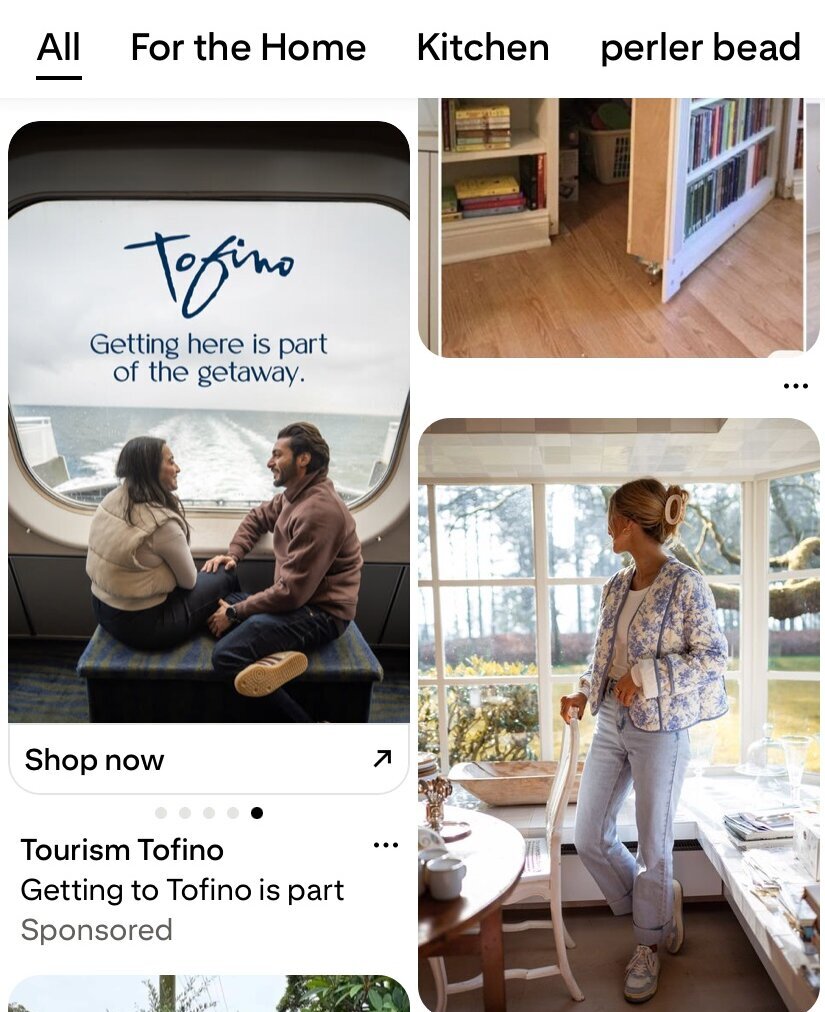
Task: Switch to the For the Home tab
Action: point(248,48)
